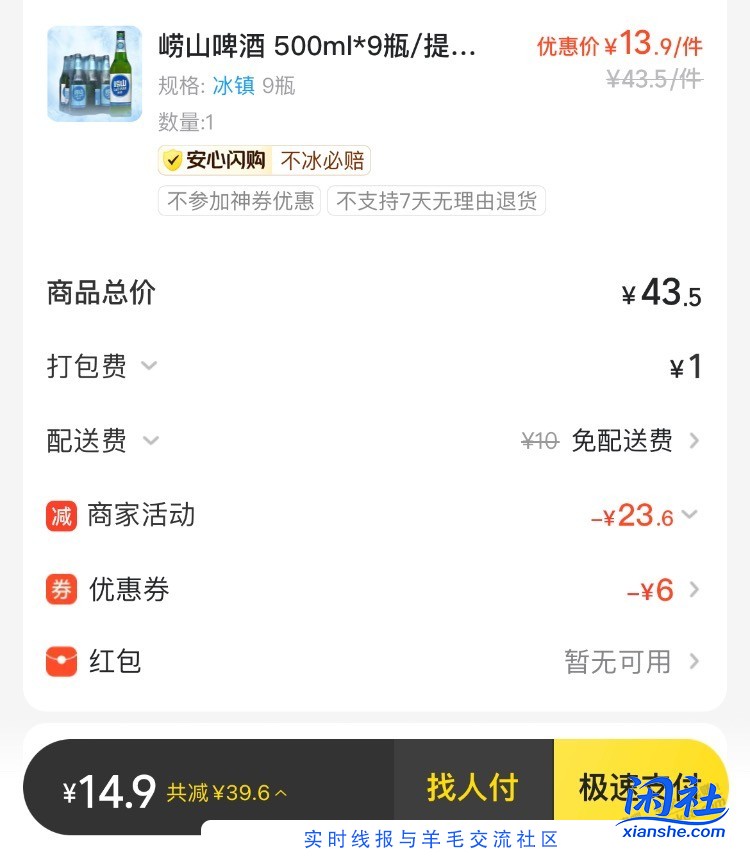Click the crossed-out ¥10 delivery fee
750x868 pixels.
coord(539,441)
